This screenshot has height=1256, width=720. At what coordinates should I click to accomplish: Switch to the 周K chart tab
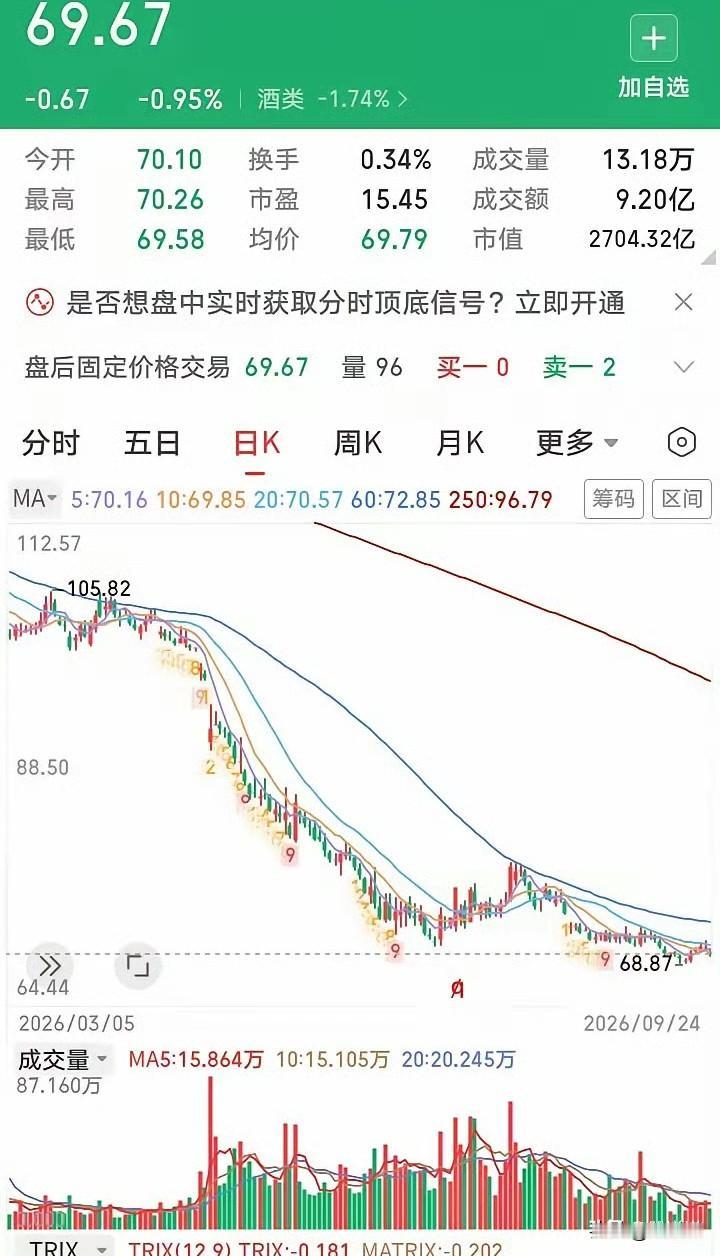pyautogui.click(x=358, y=442)
